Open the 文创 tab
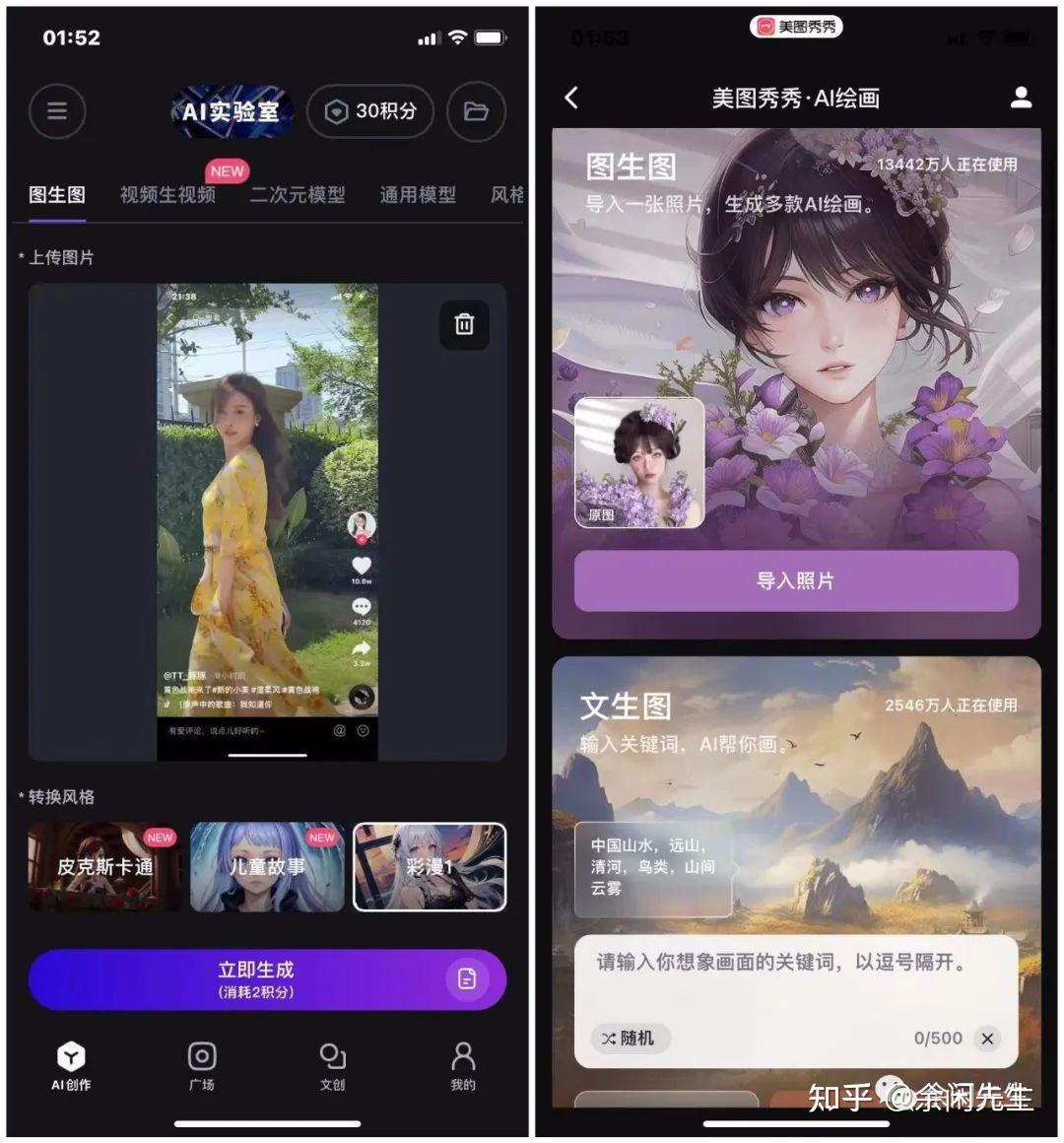 (x=332, y=1066)
